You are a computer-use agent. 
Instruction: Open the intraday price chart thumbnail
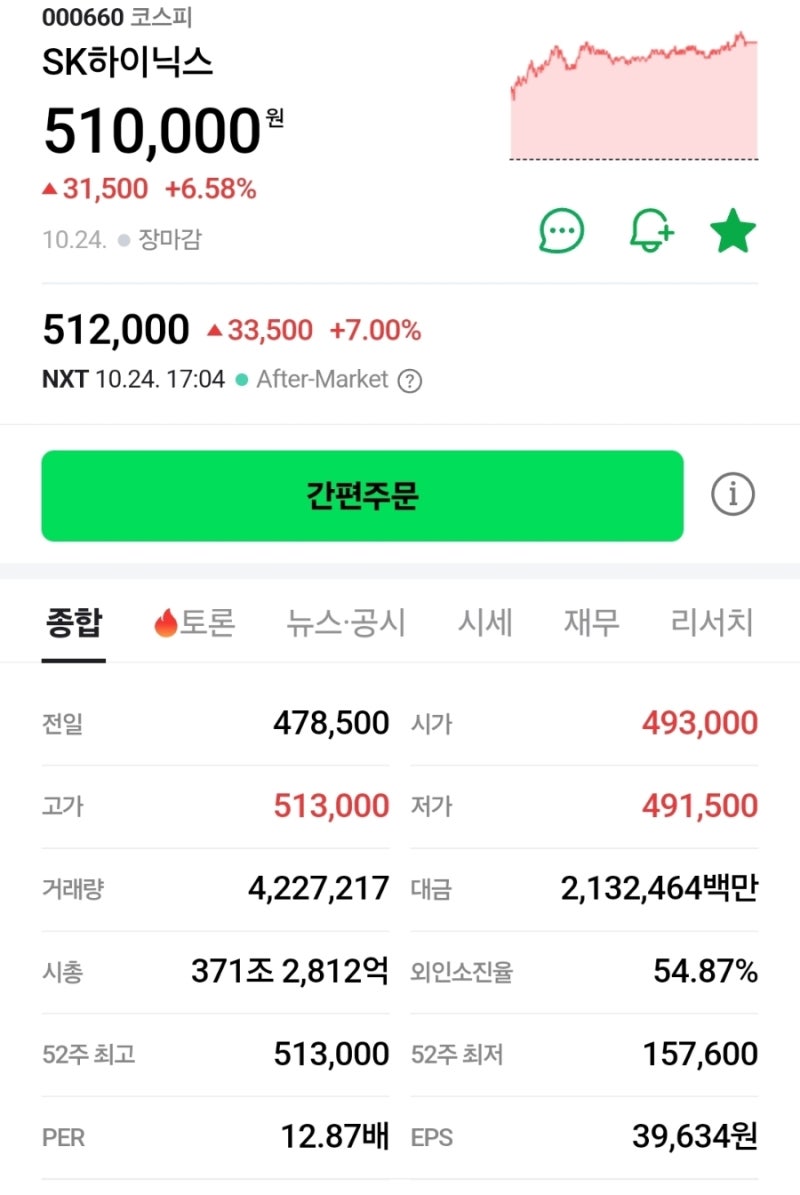click(635, 95)
